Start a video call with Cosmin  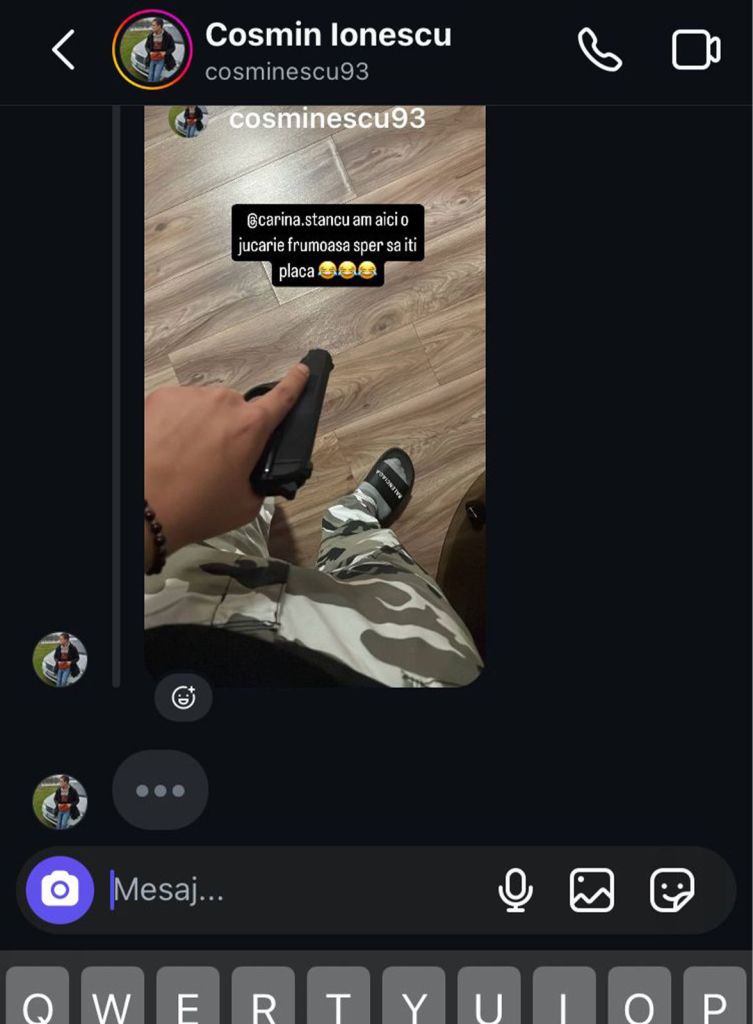696,50
